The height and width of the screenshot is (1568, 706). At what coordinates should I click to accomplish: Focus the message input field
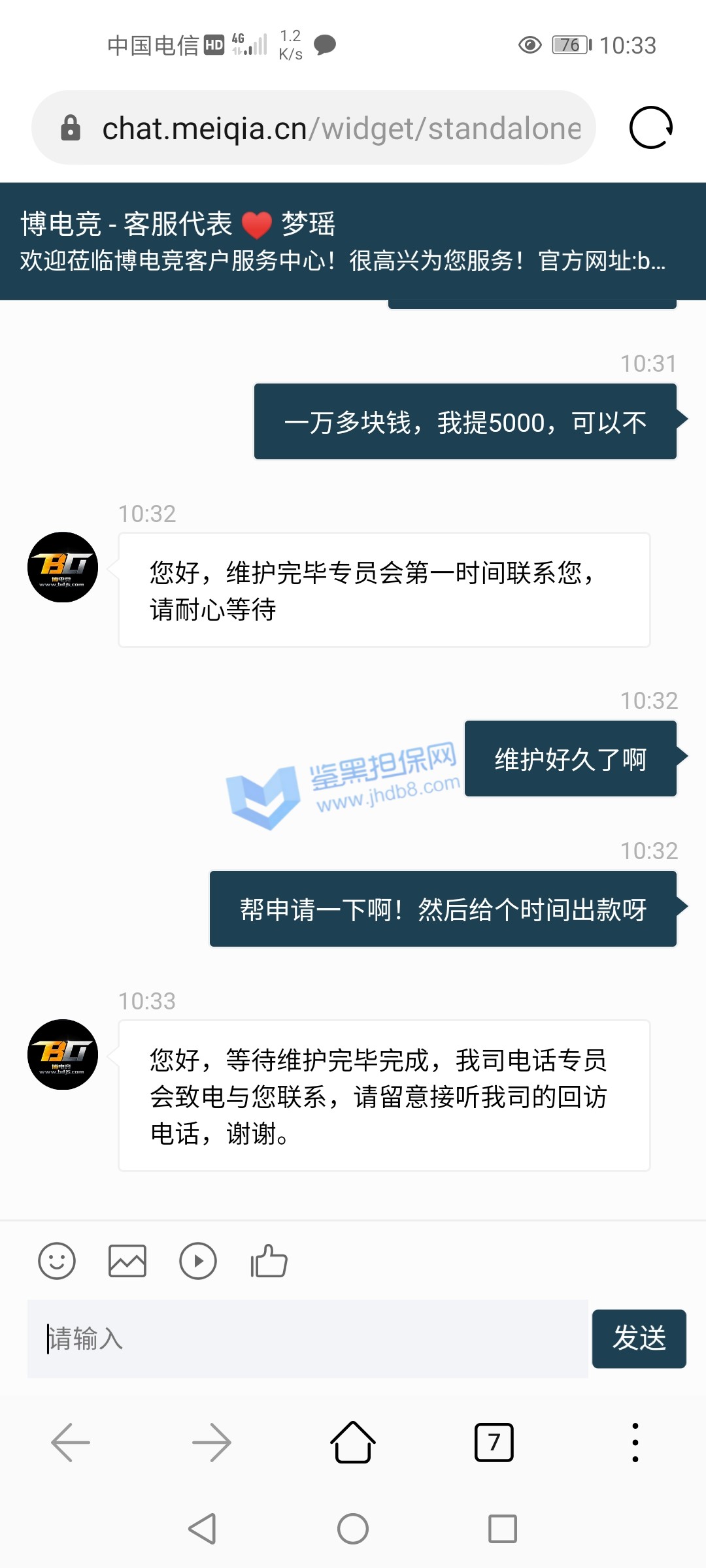pos(307,1339)
